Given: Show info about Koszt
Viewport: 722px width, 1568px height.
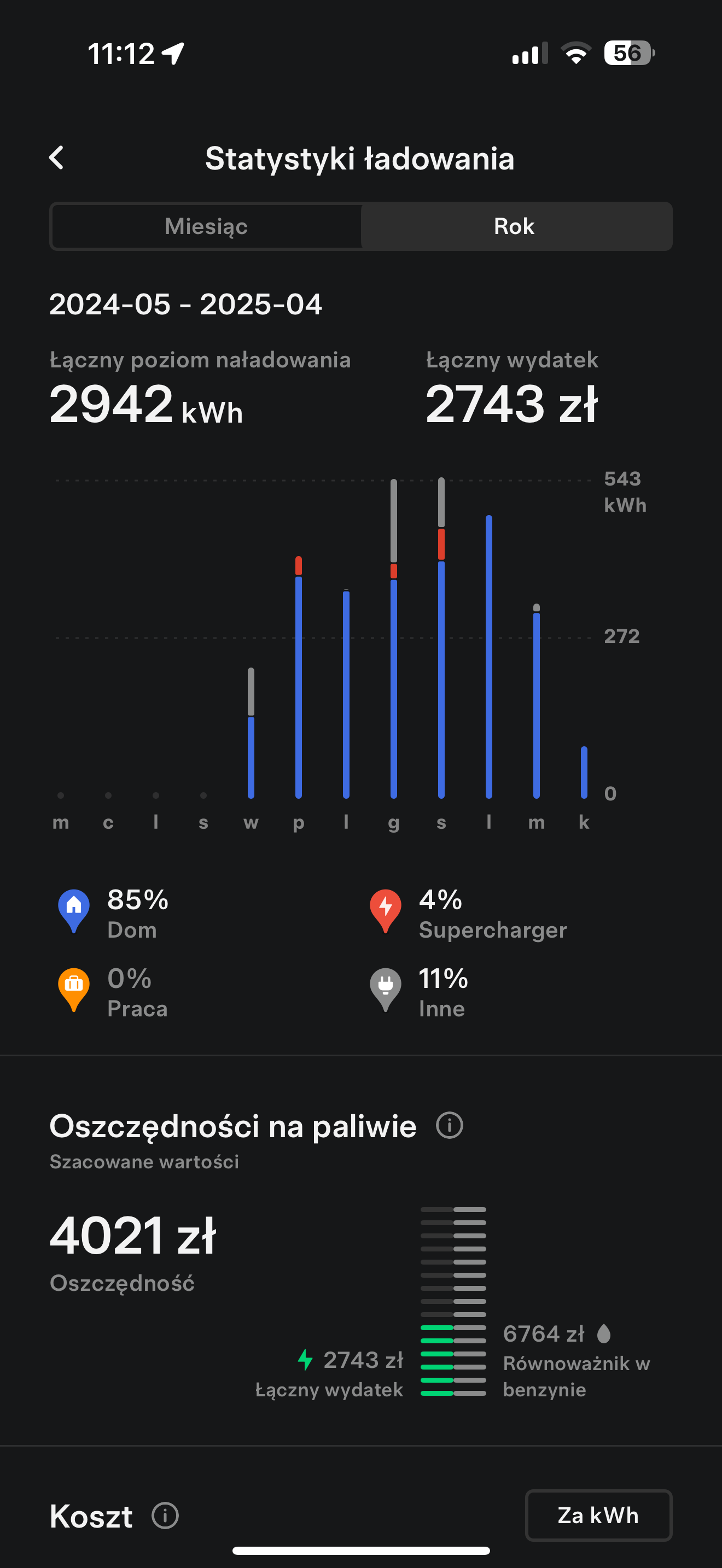Looking at the screenshot, I should coord(165,1515).
